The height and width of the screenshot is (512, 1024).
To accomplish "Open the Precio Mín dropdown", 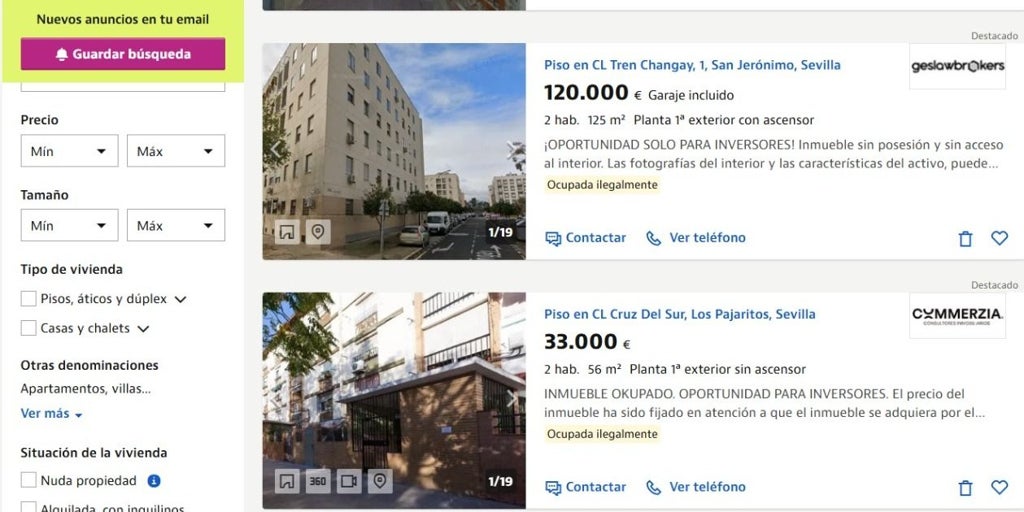I will [69, 151].
